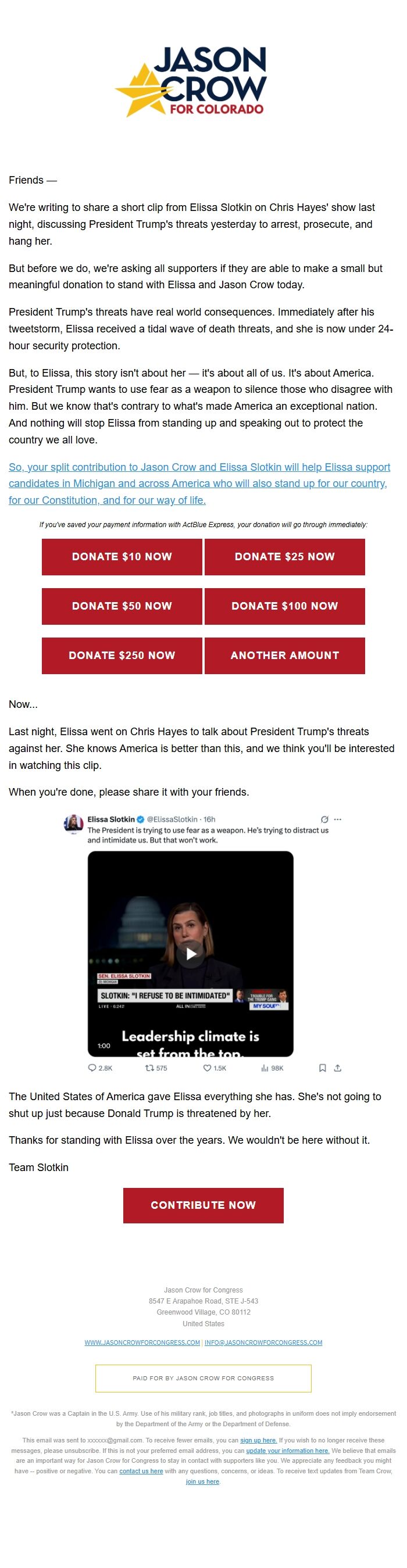This screenshot has width=407, height=1568.
Task: Open the 'sign up here' link
Action: click(258, 1440)
